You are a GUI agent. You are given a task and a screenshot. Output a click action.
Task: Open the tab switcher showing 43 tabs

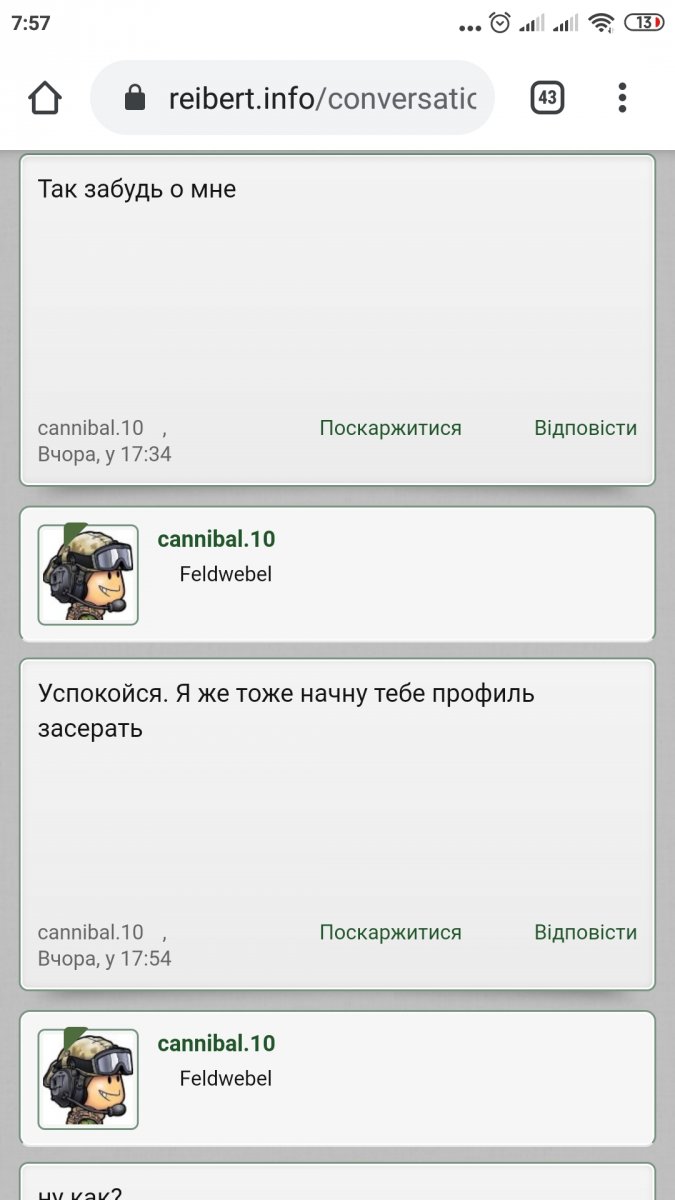coord(547,98)
